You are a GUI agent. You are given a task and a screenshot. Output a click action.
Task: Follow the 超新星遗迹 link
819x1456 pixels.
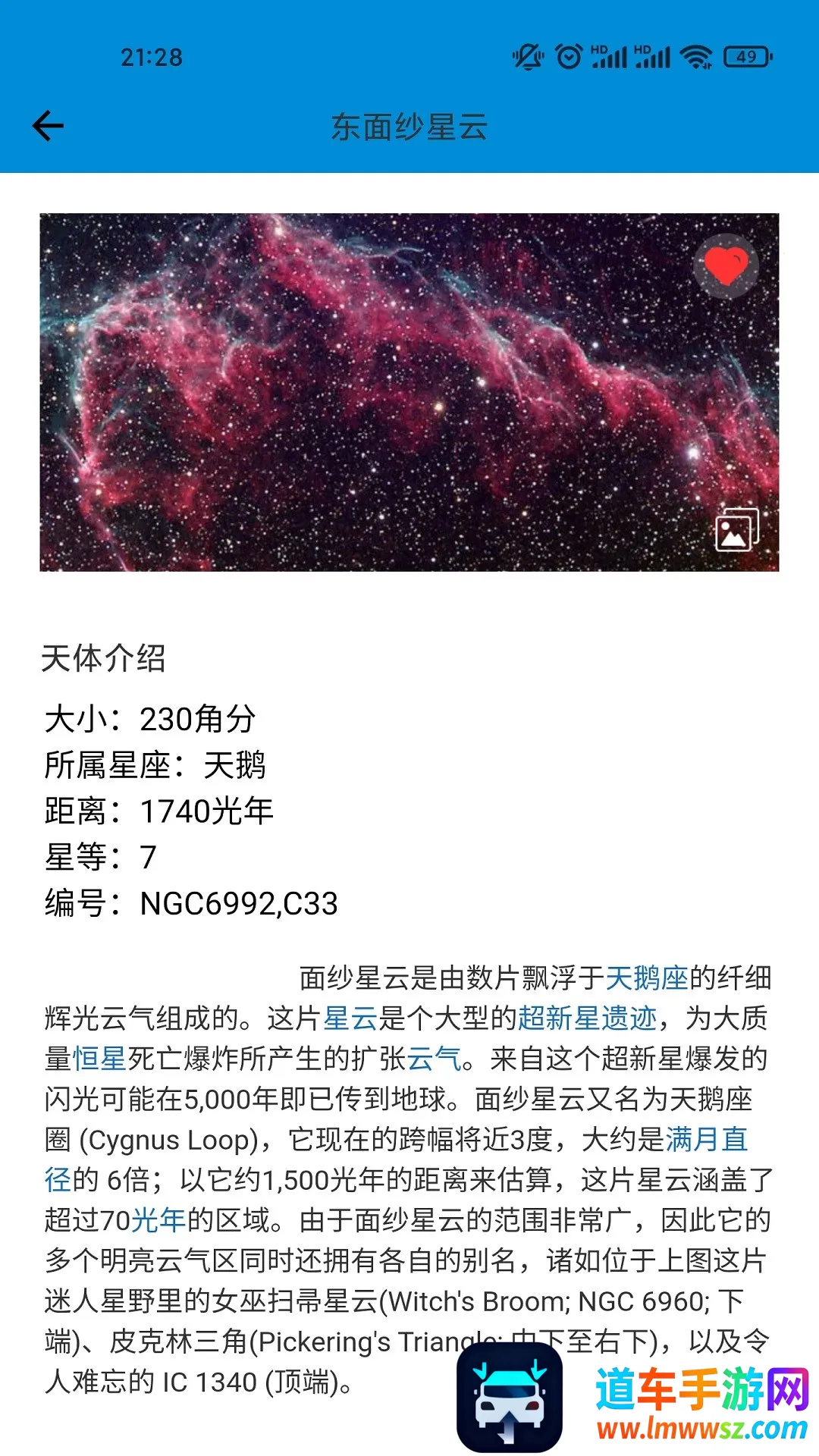pos(587,1018)
